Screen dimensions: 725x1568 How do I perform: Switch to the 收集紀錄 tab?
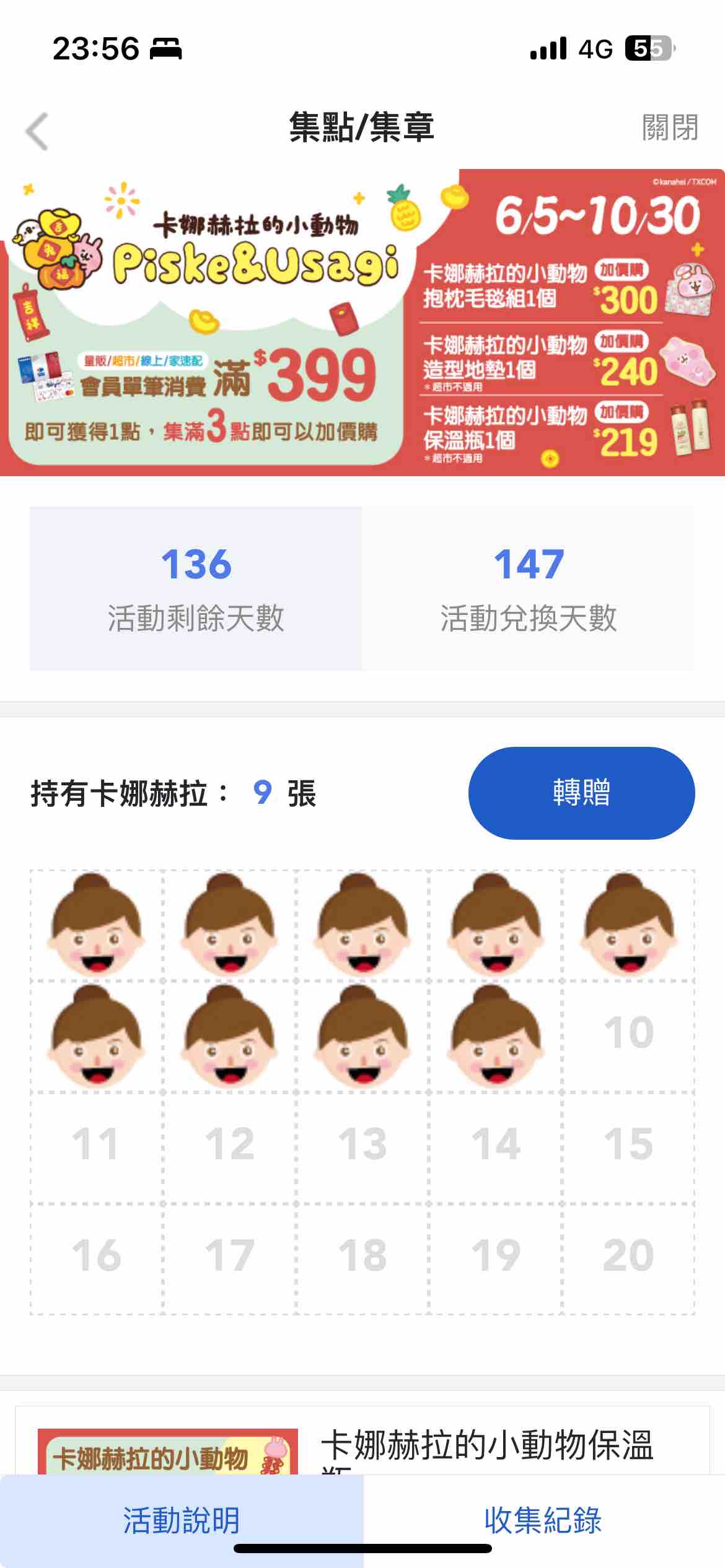point(543,1520)
